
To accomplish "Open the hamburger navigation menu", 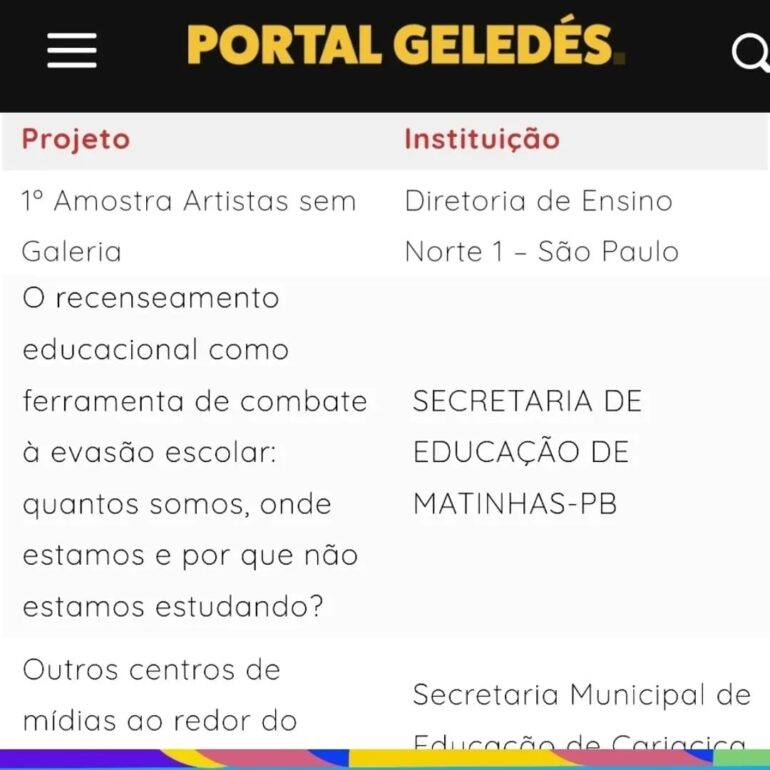I will click(72, 50).
